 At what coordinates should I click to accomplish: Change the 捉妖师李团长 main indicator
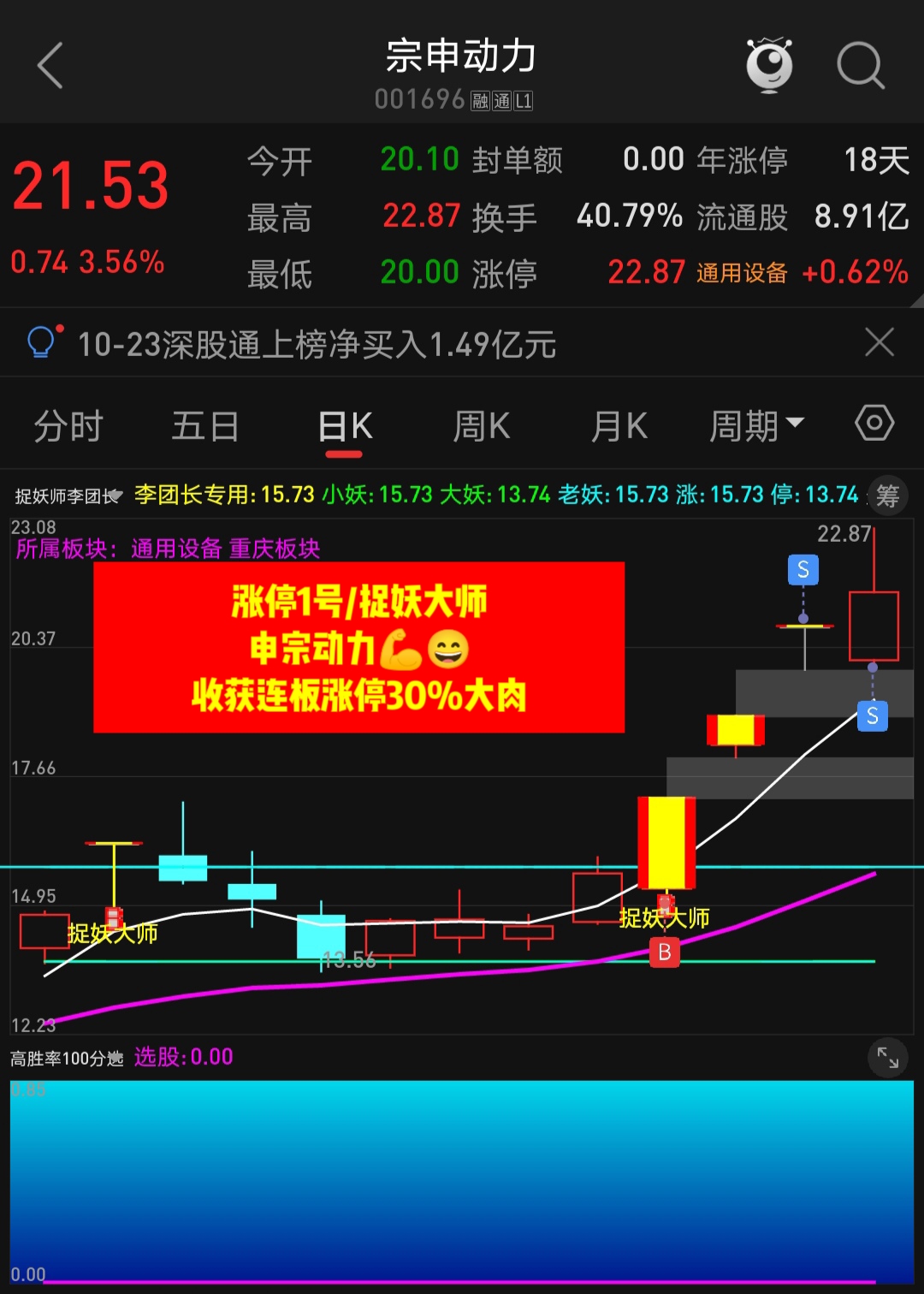click(x=68, y=496)
